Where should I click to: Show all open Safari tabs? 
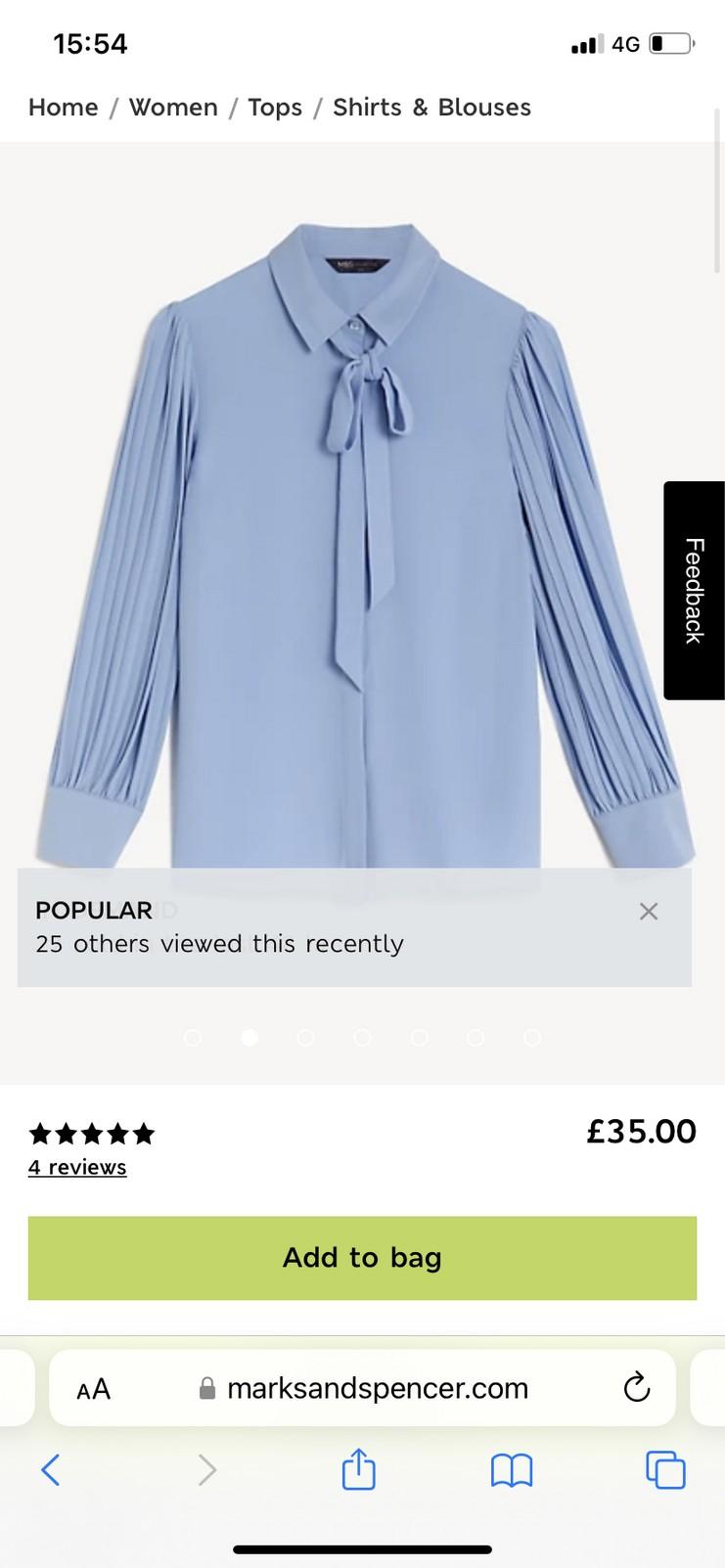(x=665, y=1469)
